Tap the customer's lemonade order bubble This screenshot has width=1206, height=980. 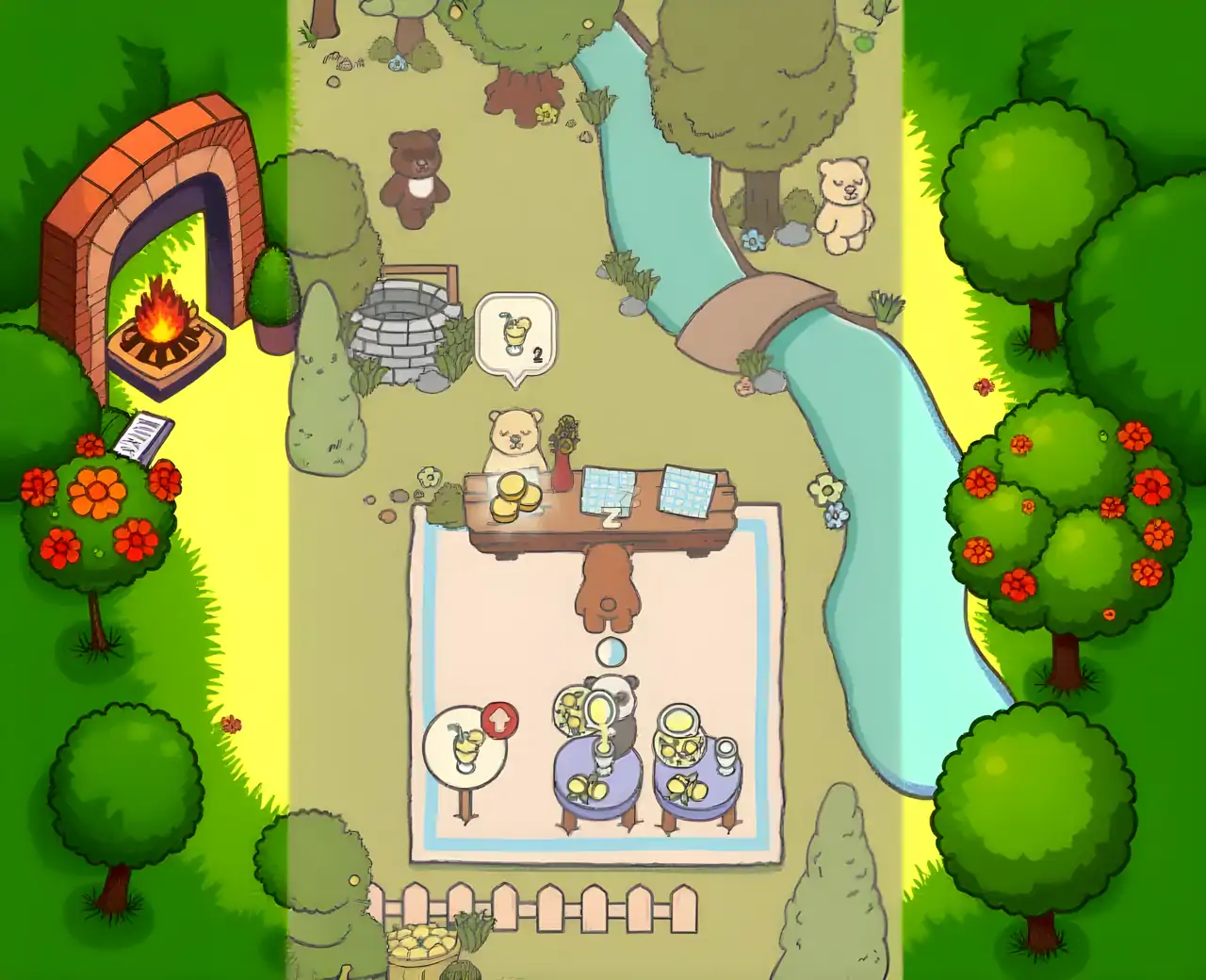[514, 335]
